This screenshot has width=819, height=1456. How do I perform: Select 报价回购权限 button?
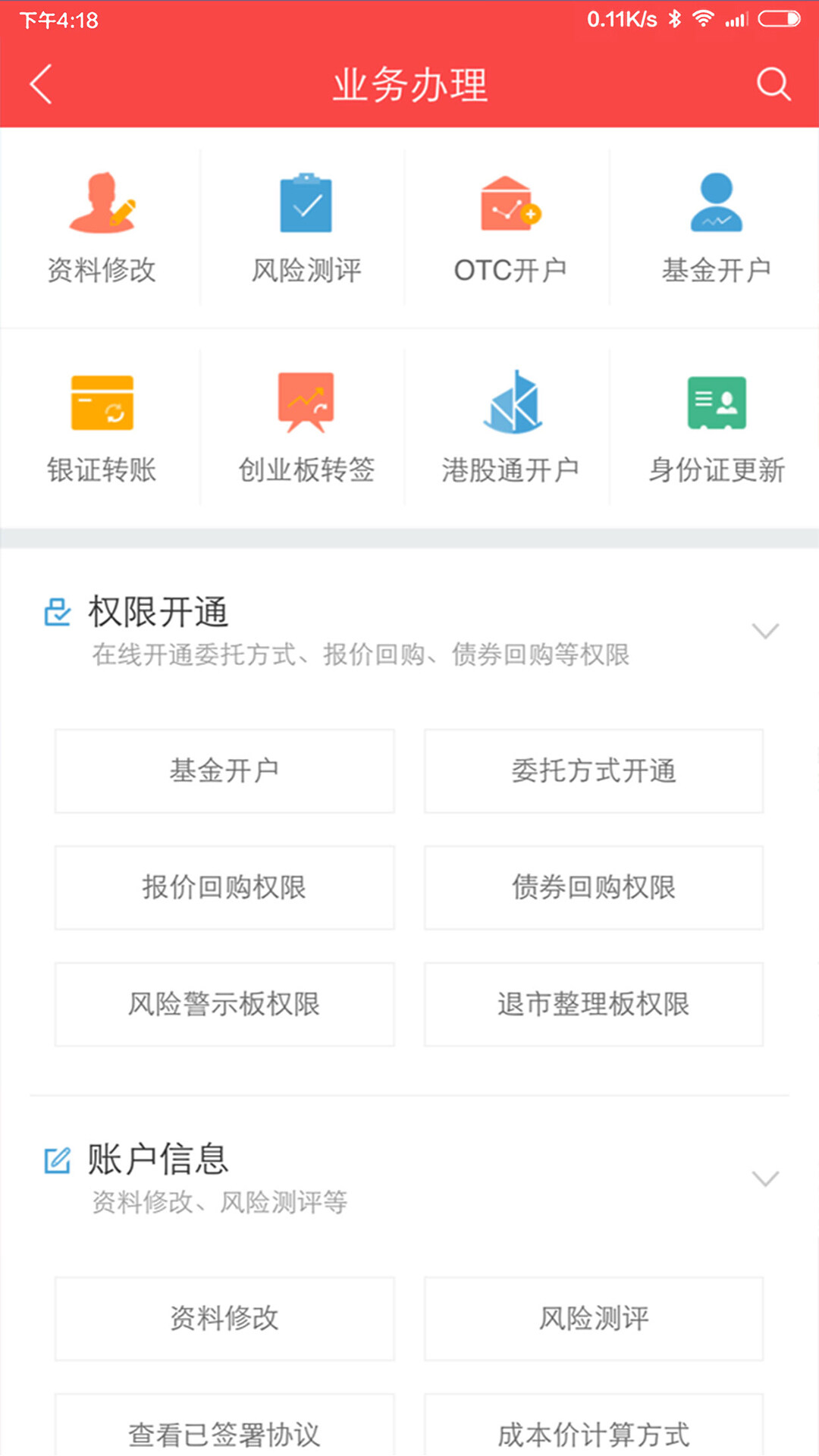(x=224, y=888)
